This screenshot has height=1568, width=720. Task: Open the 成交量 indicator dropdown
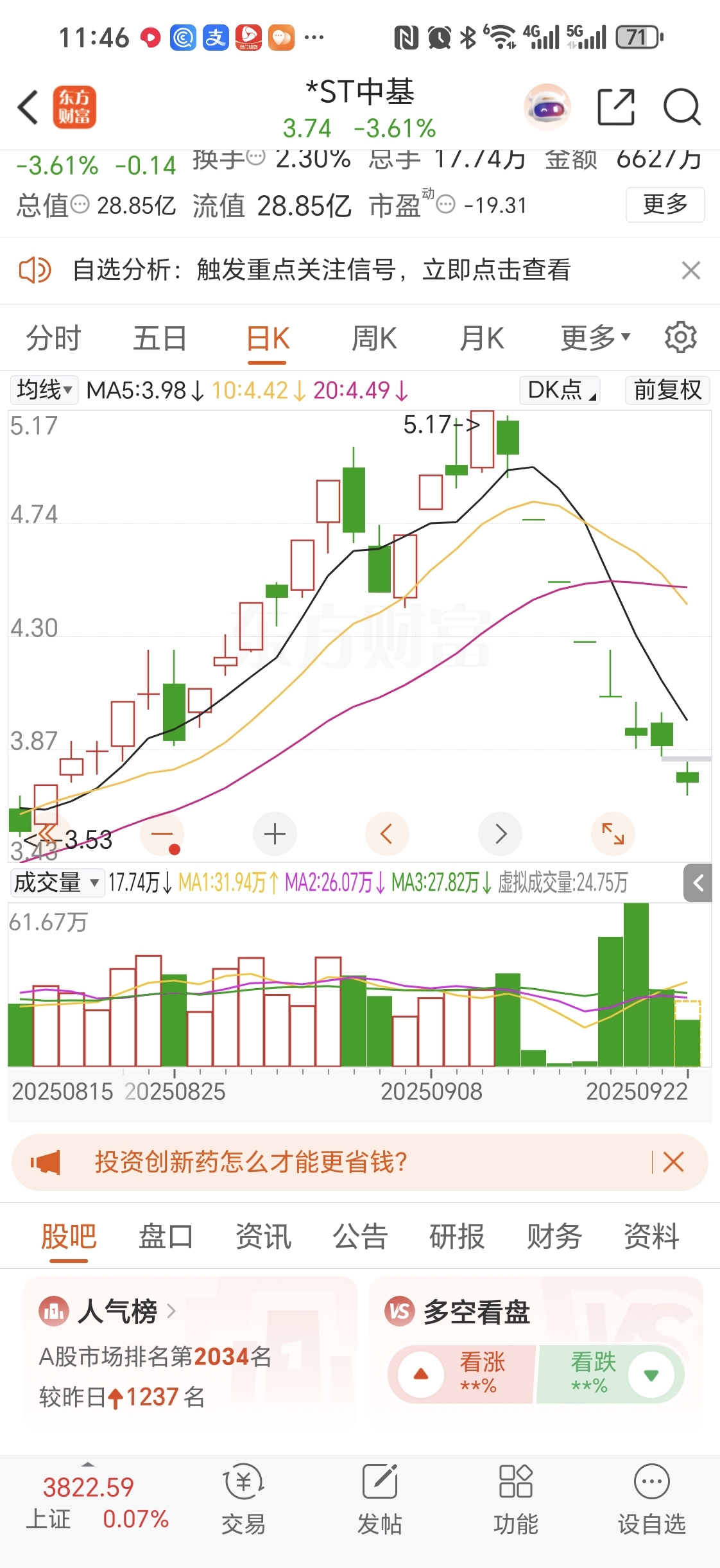click(x=57, y=882)
